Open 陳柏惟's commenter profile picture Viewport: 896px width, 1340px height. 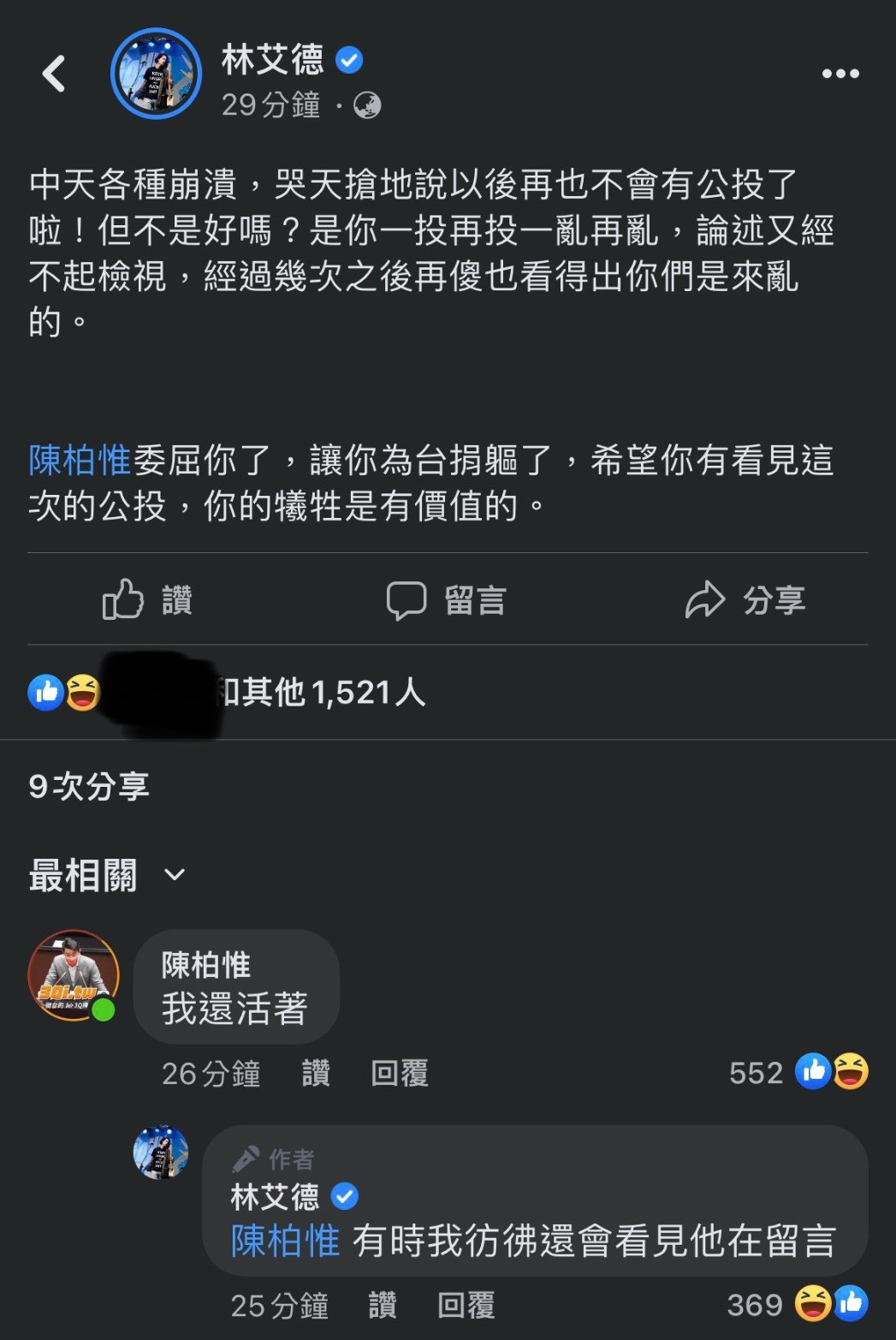point(74,975)
